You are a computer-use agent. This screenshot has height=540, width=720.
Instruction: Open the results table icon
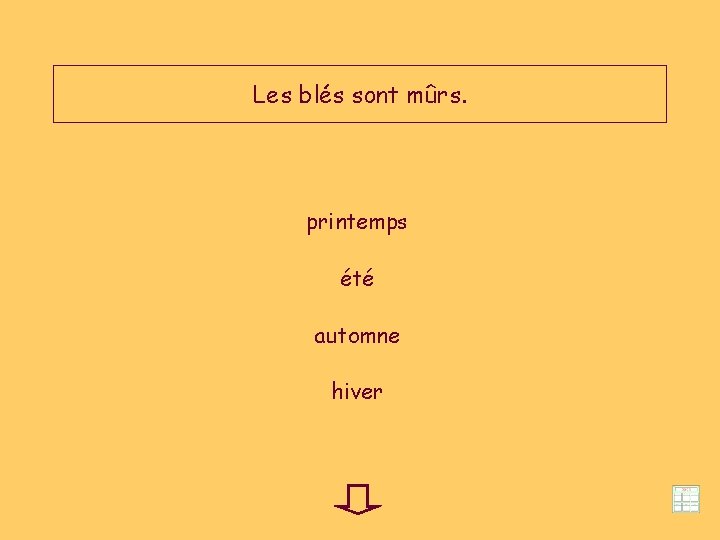(x=686, y=499)
